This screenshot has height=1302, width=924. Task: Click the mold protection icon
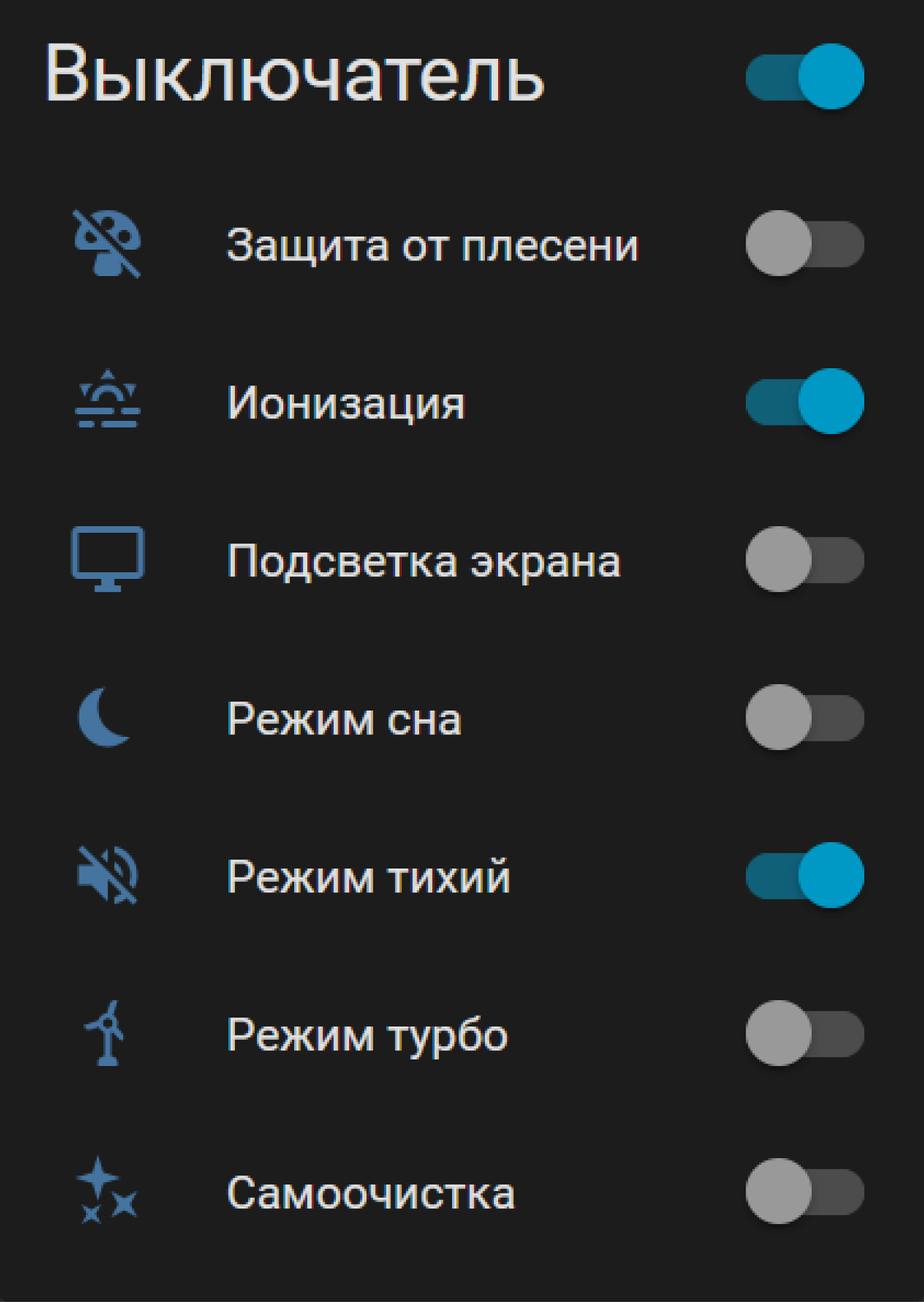(108, 245)
